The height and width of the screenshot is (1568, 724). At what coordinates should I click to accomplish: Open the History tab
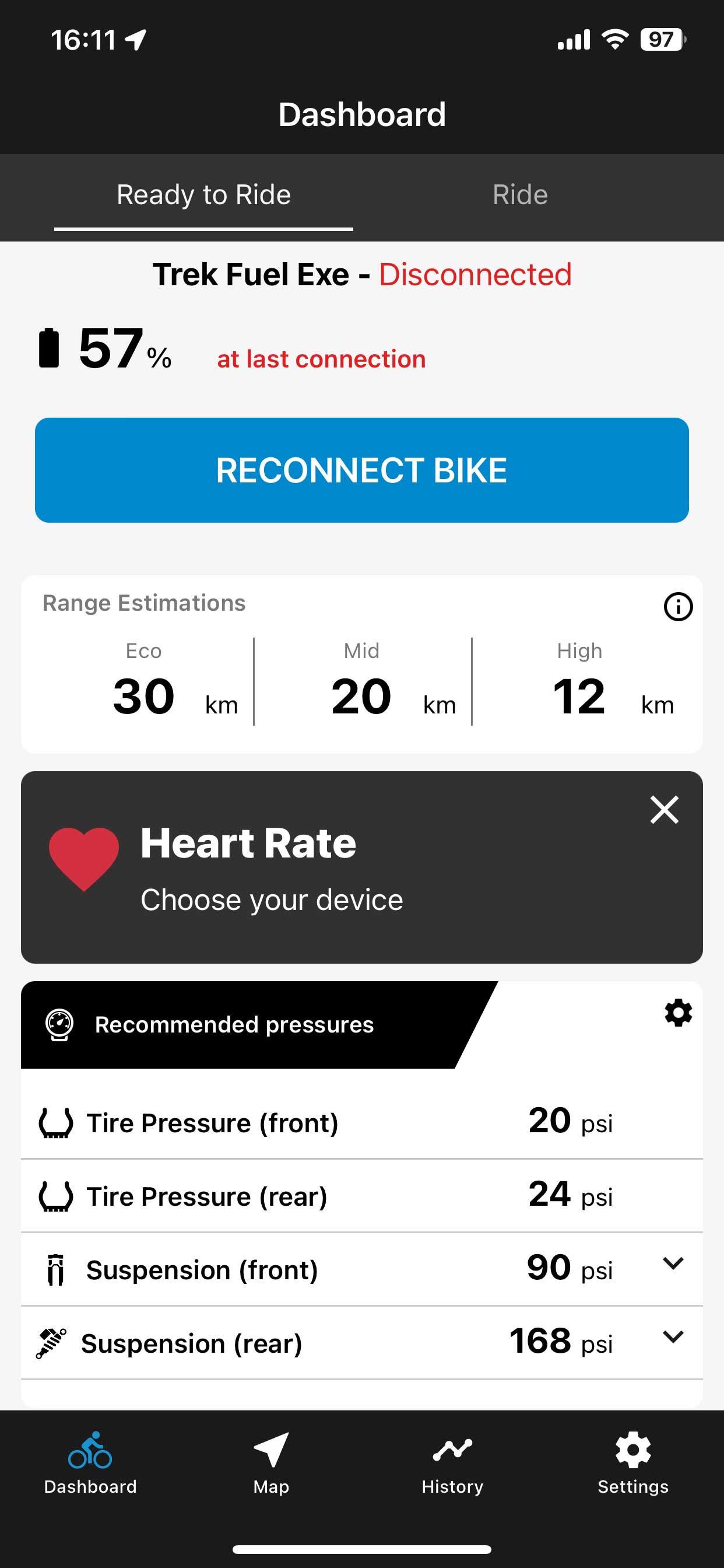click(452, 1462)
